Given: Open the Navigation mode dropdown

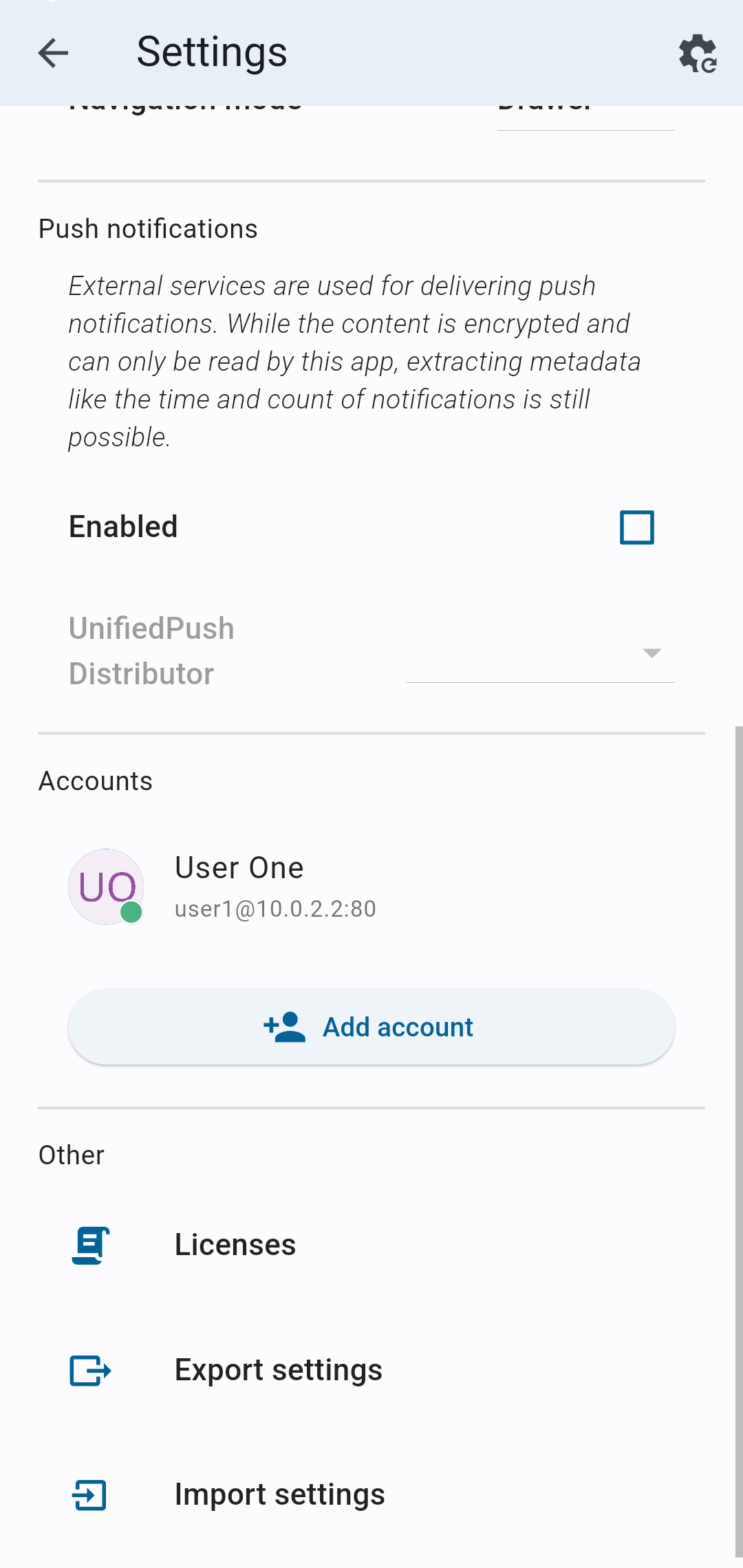Looking at the screenshot, I should coord(585,117).
